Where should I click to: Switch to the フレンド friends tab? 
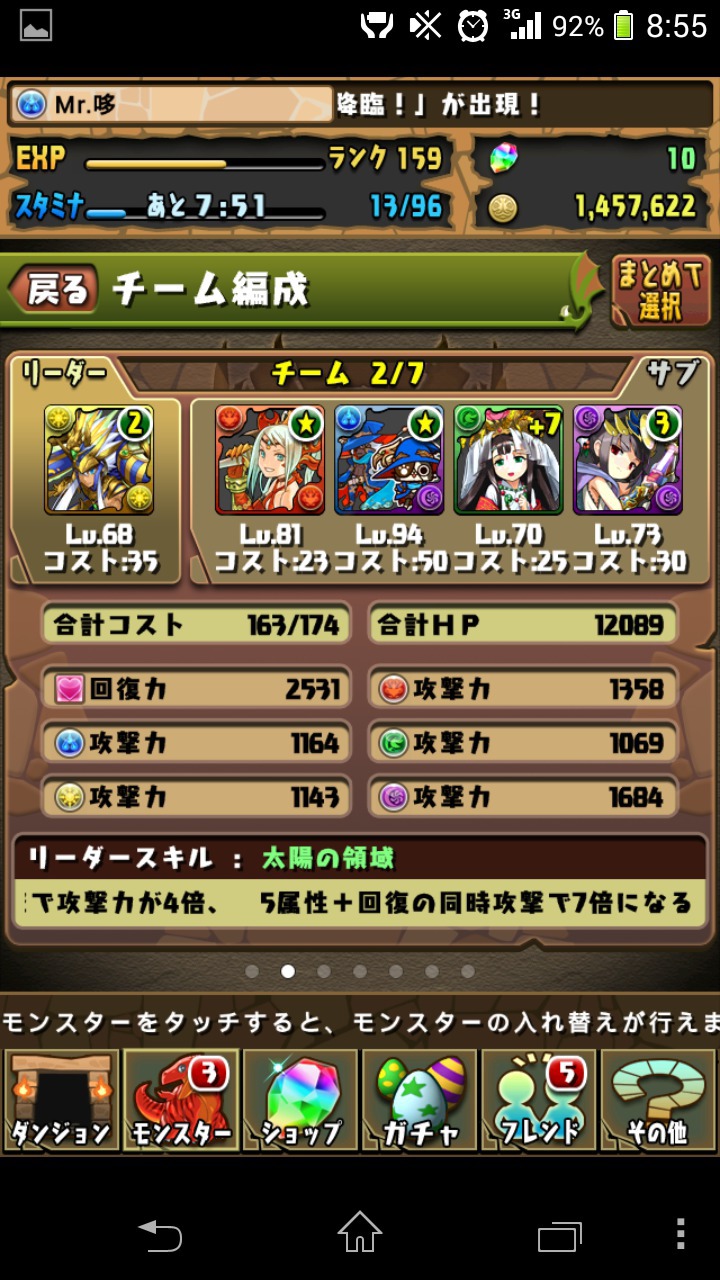[540, 1100]
